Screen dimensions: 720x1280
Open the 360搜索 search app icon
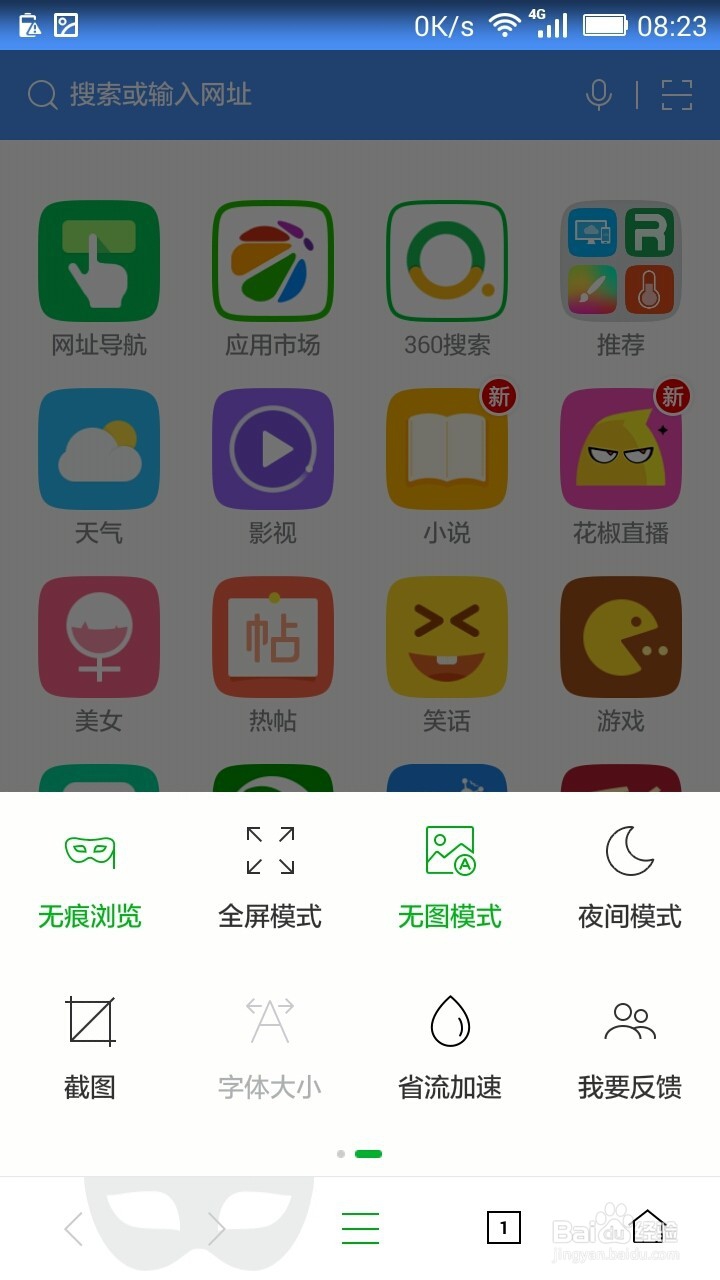tap(447, 260)
